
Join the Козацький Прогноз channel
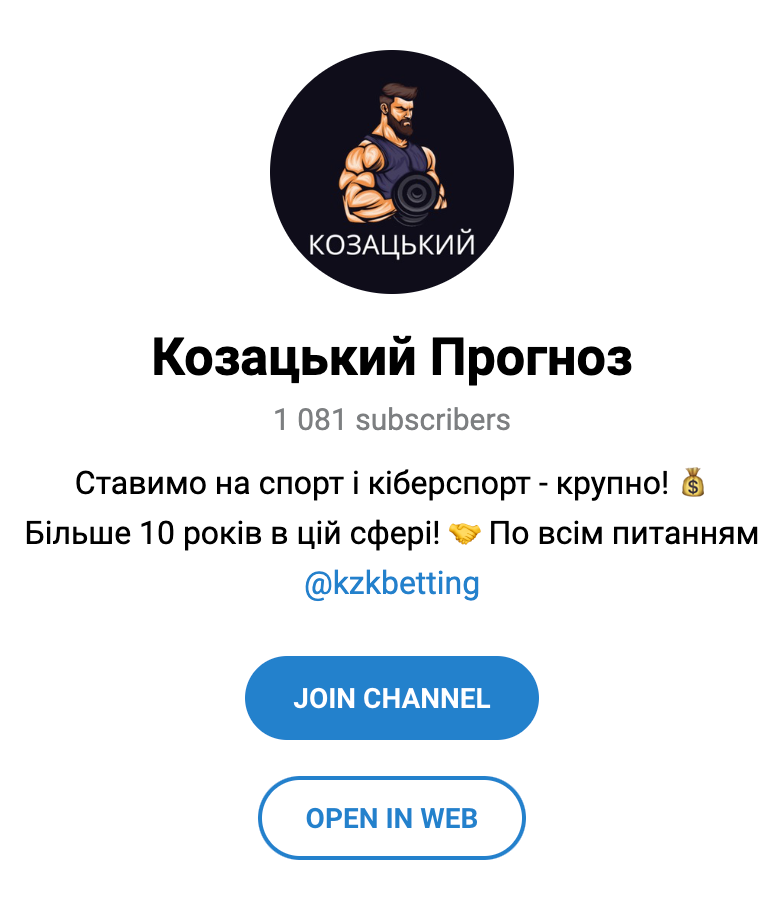(x=391, y=698)
